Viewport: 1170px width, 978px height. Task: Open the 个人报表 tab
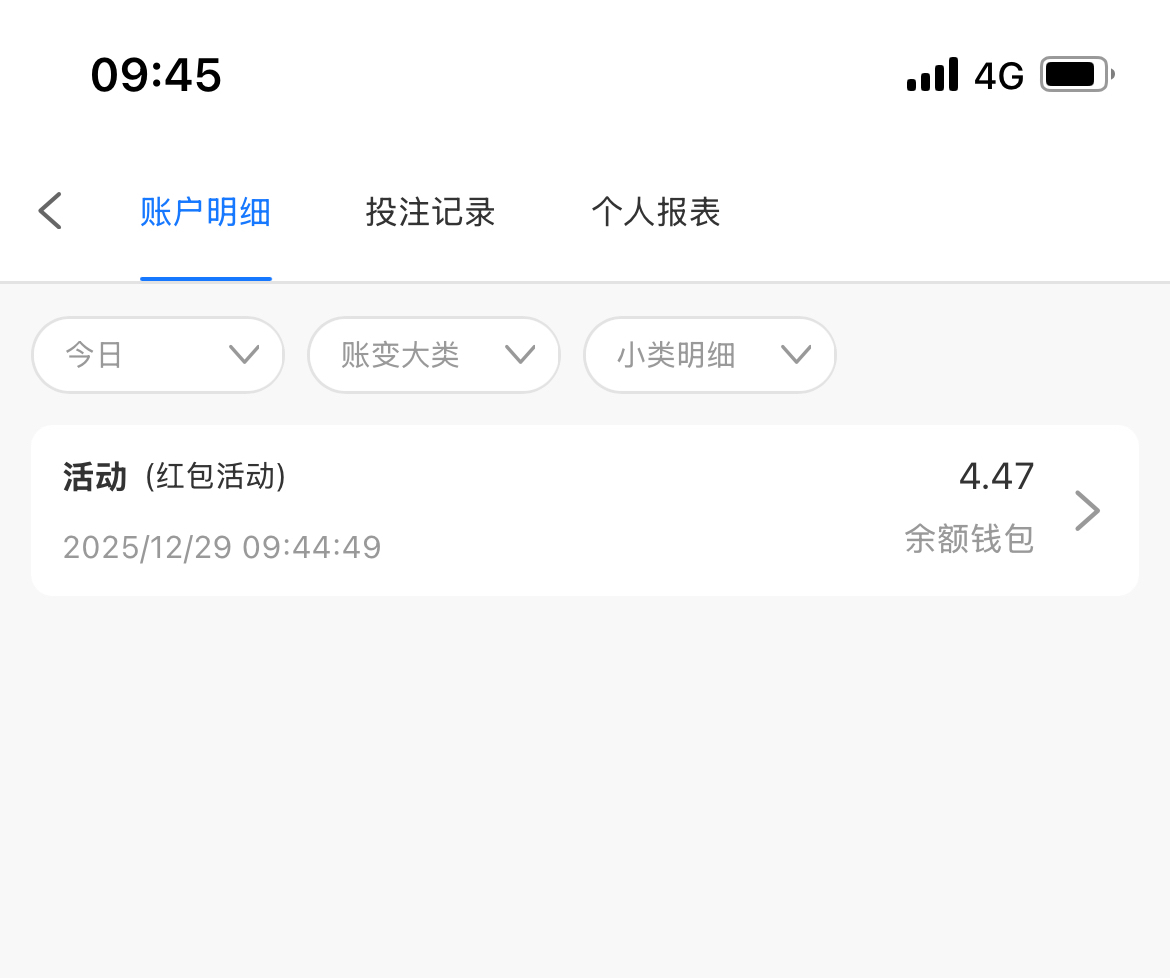pos(655,212)
